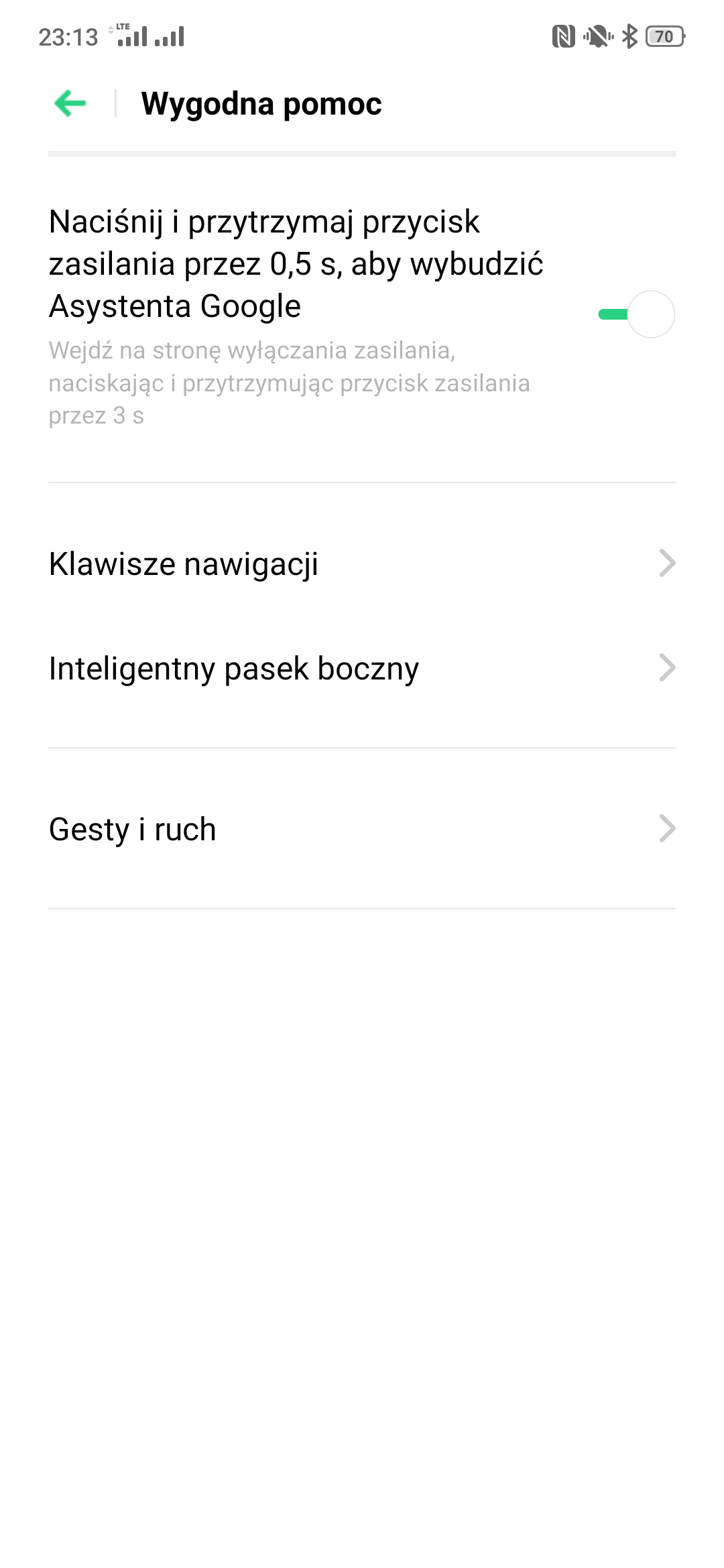The height and width of the screenshot is (1568, 724).
Task: Open Inteligentny pasek boczny settings
Action: 362,668
